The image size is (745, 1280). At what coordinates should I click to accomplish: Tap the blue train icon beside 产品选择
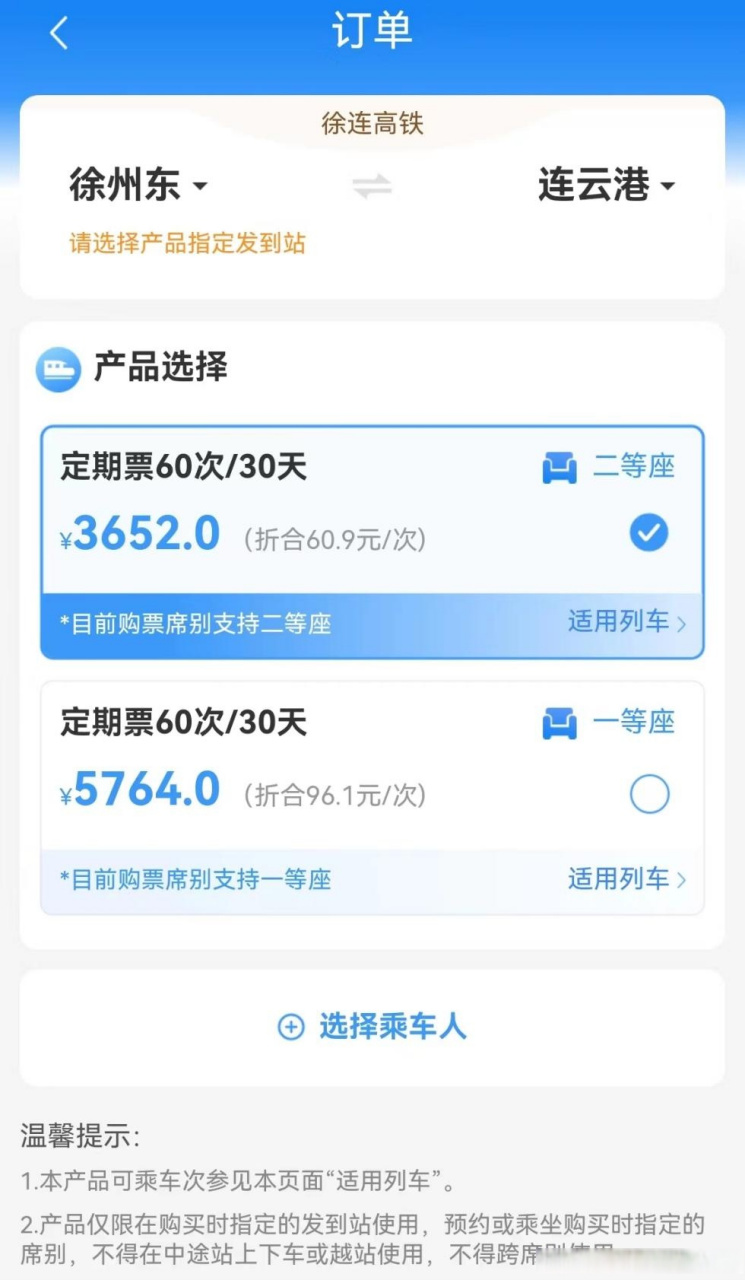click(58, 369)
